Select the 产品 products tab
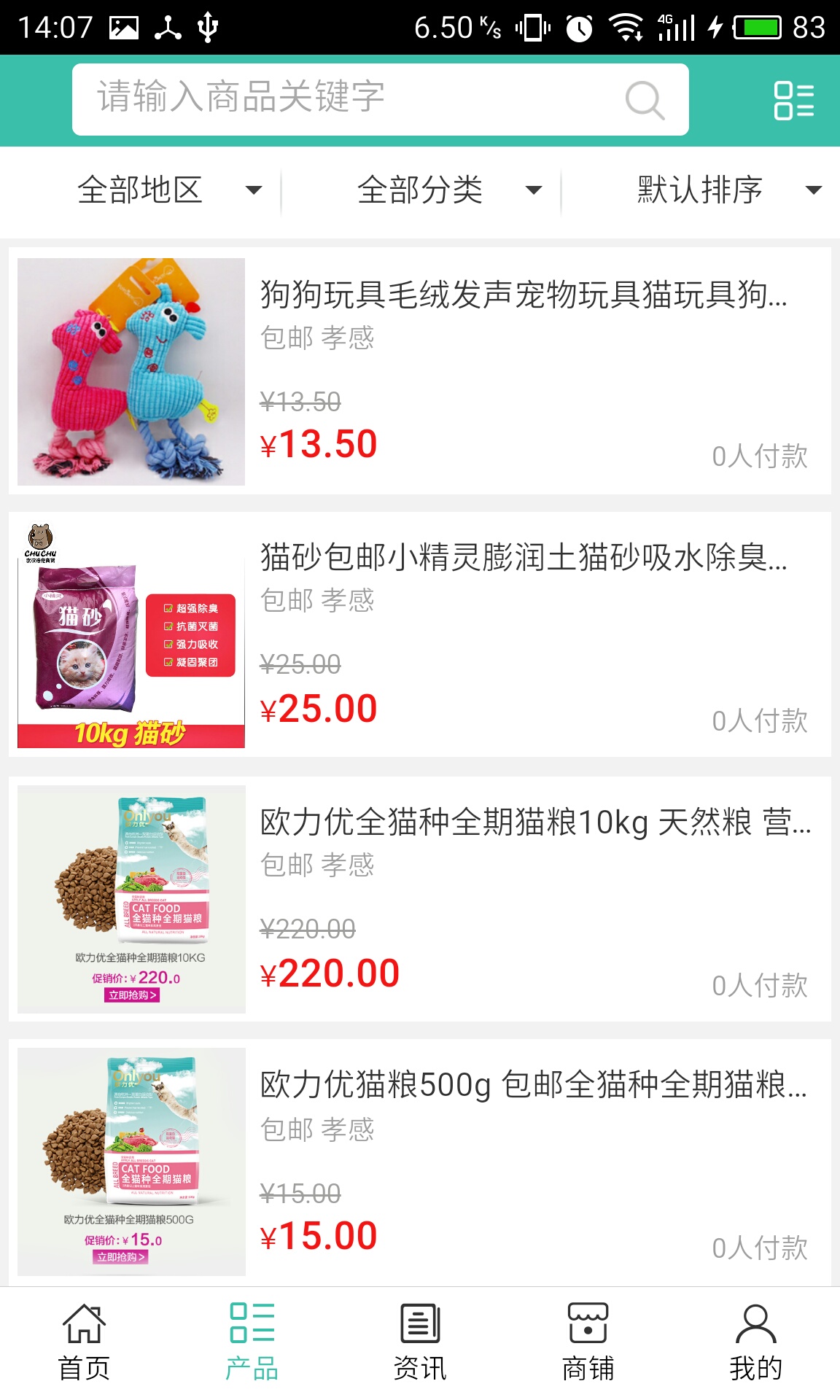 point(252,1343)
